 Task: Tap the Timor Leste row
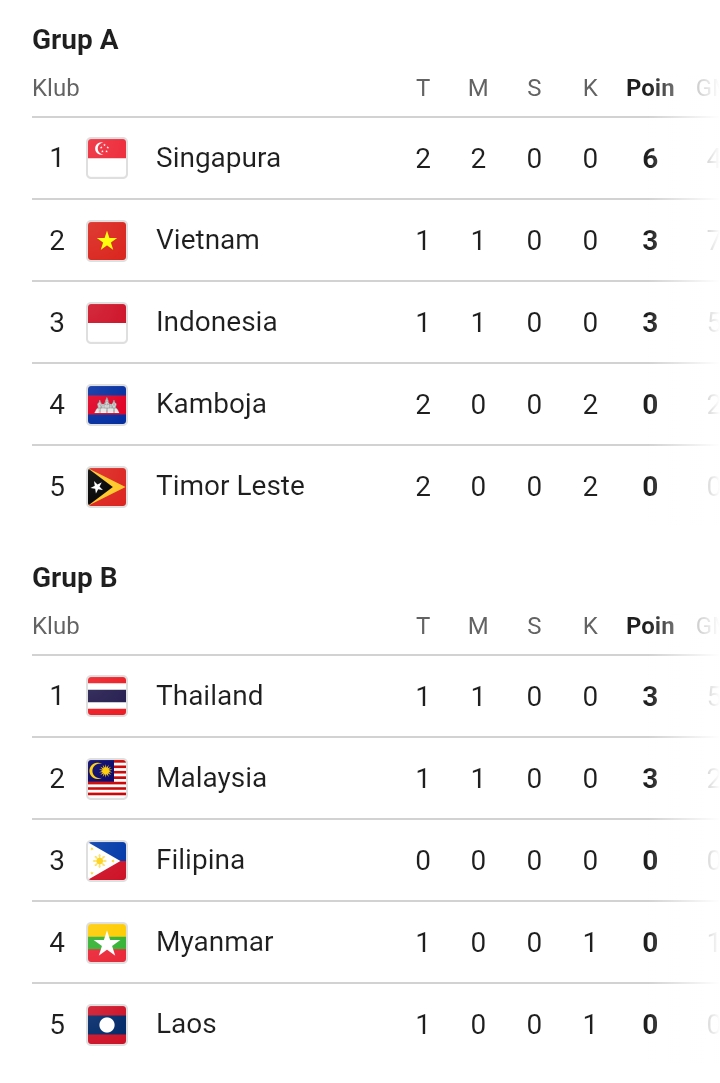[x=376, y=486]
